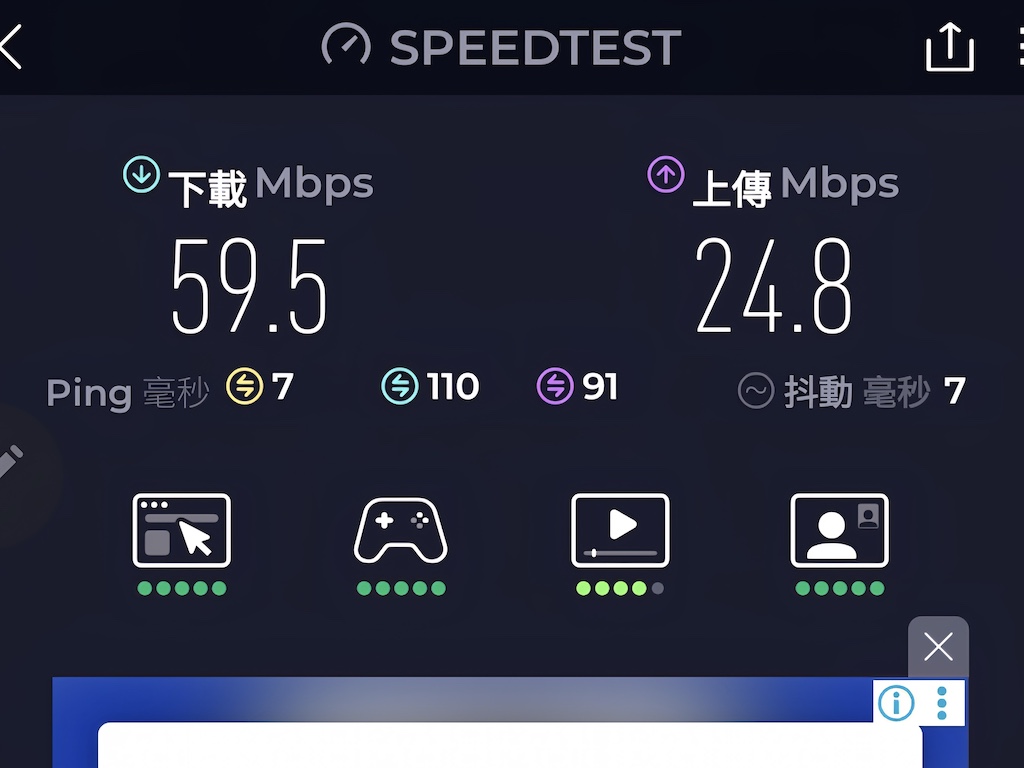Dismiss the ad with the X button

coord(938,648)
